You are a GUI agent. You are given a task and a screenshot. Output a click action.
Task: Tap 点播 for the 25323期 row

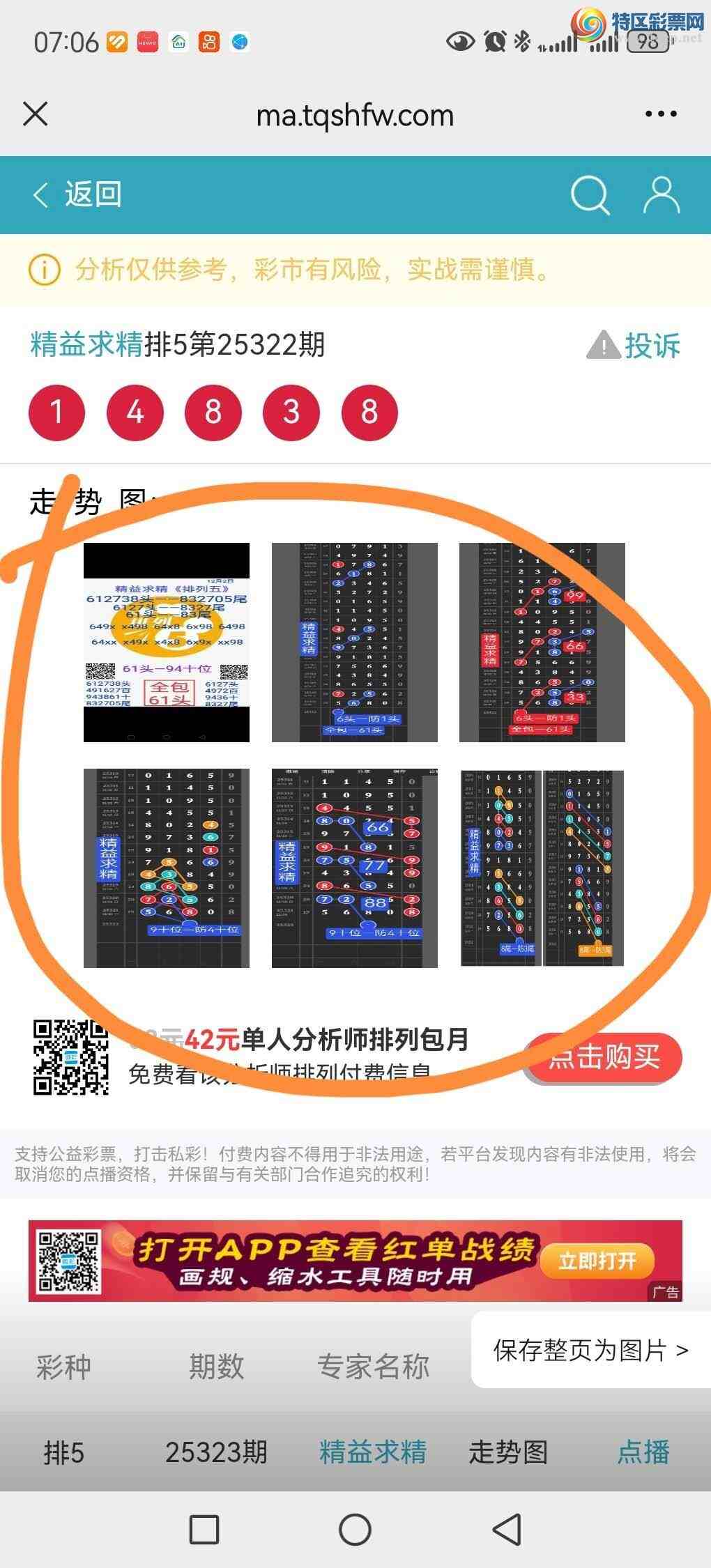click(643, 1453)
